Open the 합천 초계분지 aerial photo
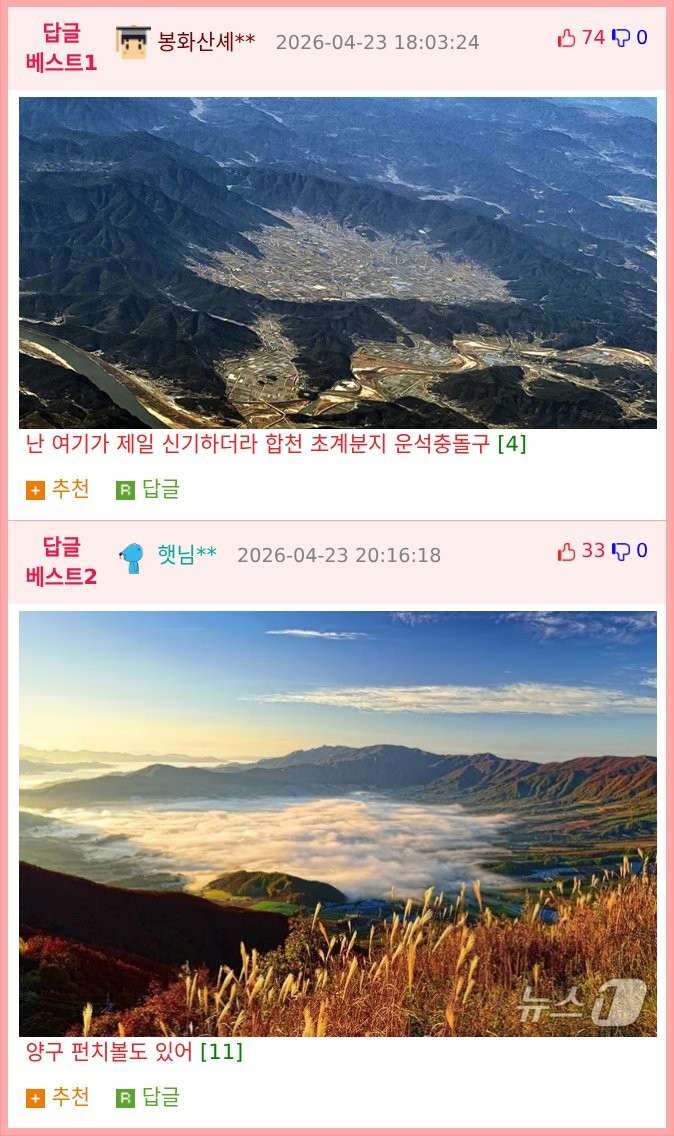Image resolution: width=674 pixels, height=1136 pixels. [338, 263]
